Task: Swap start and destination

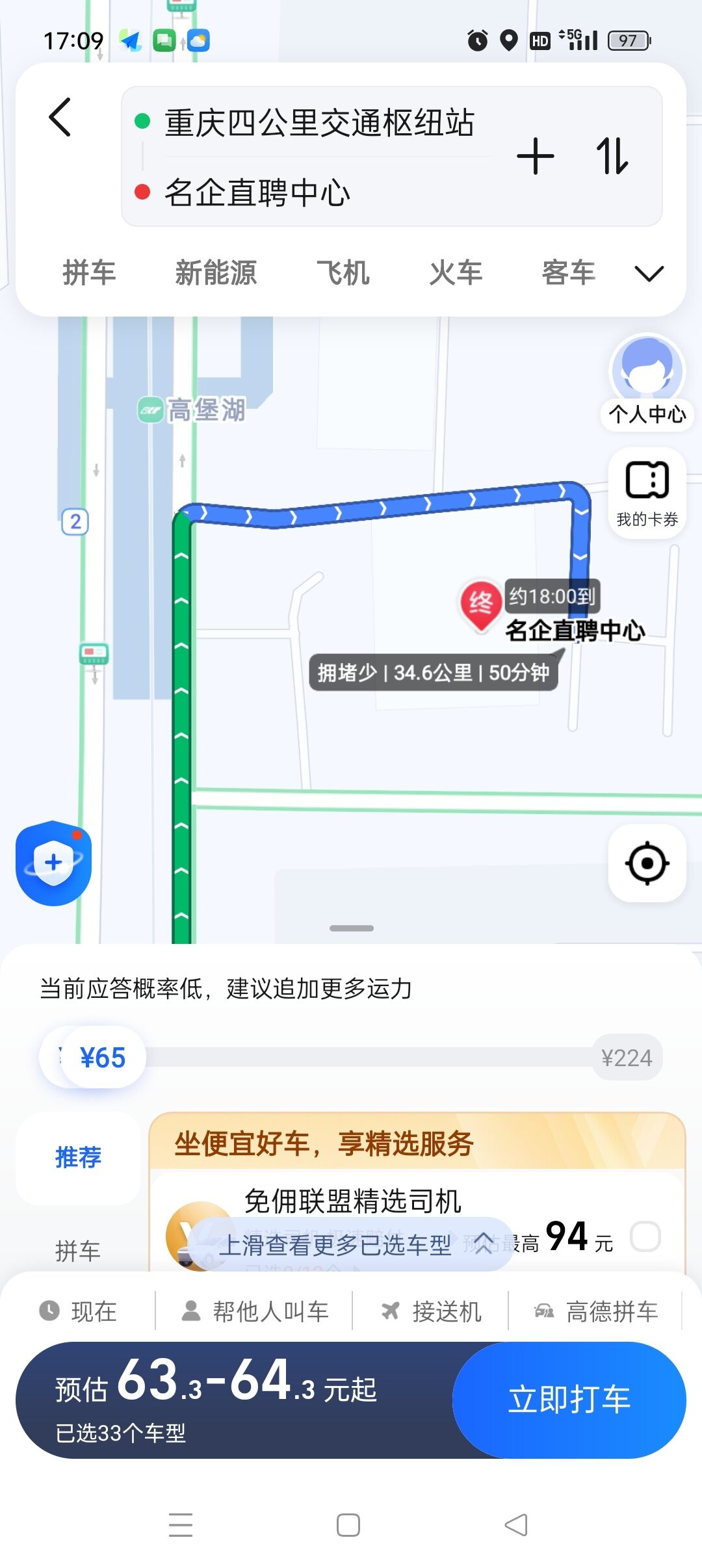Action: click(612, 157)
